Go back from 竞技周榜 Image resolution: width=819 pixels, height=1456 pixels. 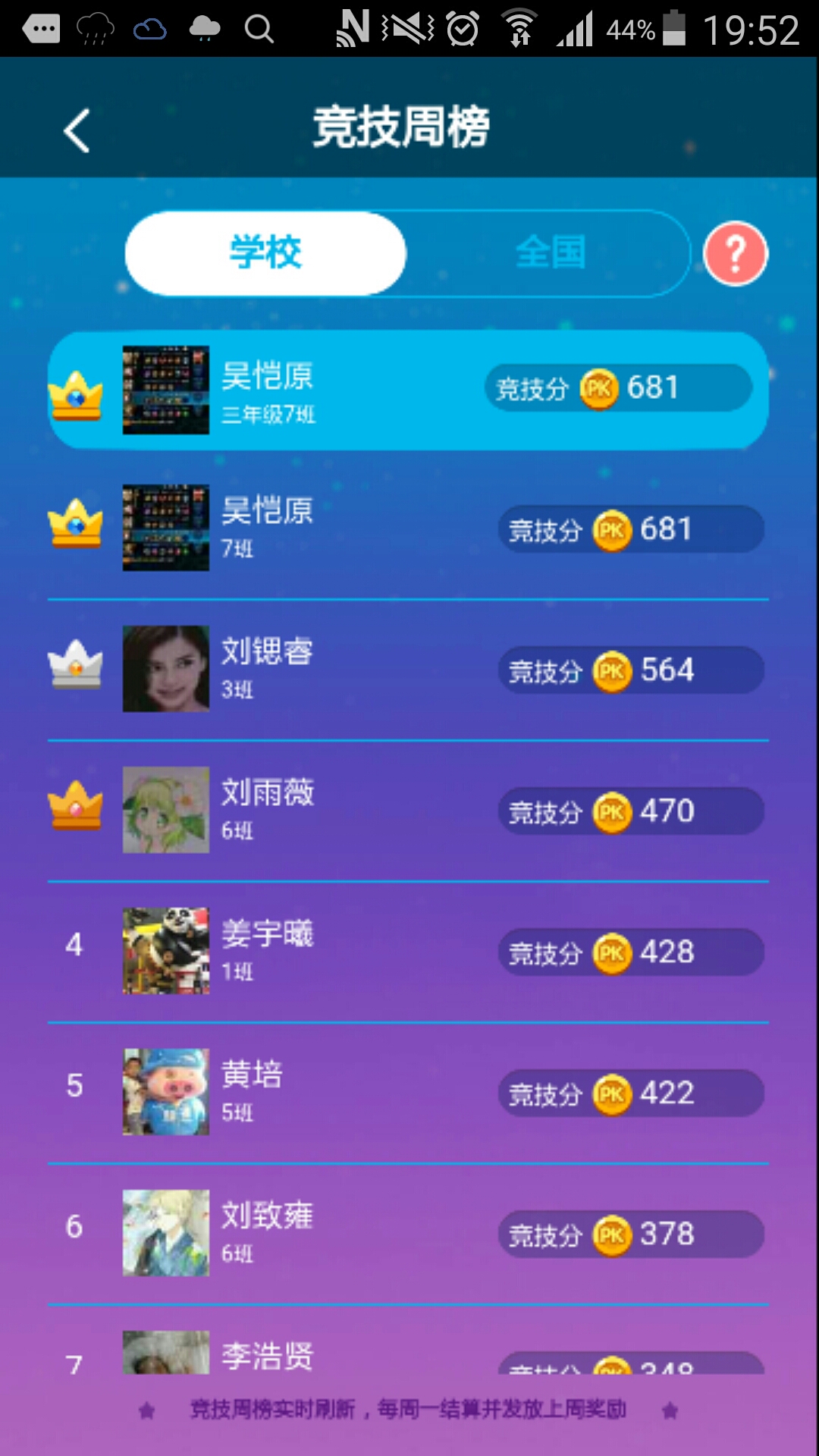click(77, 130)
